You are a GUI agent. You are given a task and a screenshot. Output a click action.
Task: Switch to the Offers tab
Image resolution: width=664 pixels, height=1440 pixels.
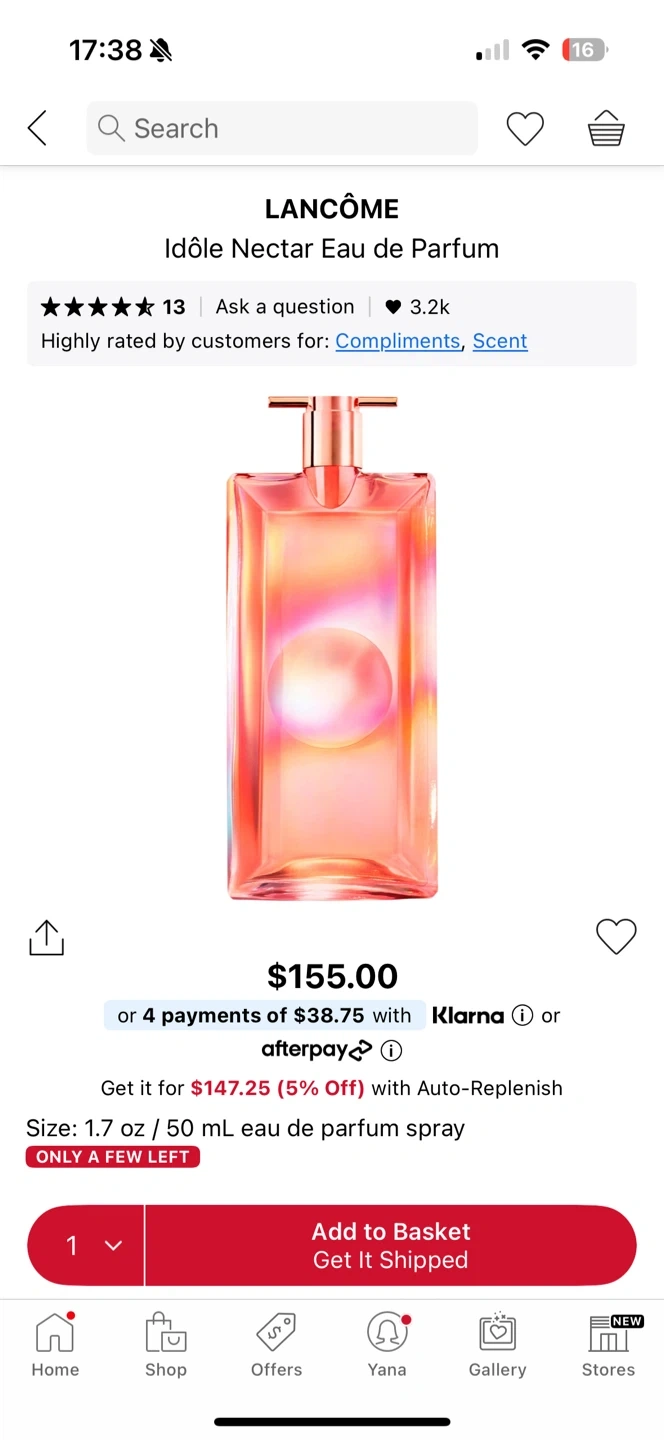[x=277, y=1345]
